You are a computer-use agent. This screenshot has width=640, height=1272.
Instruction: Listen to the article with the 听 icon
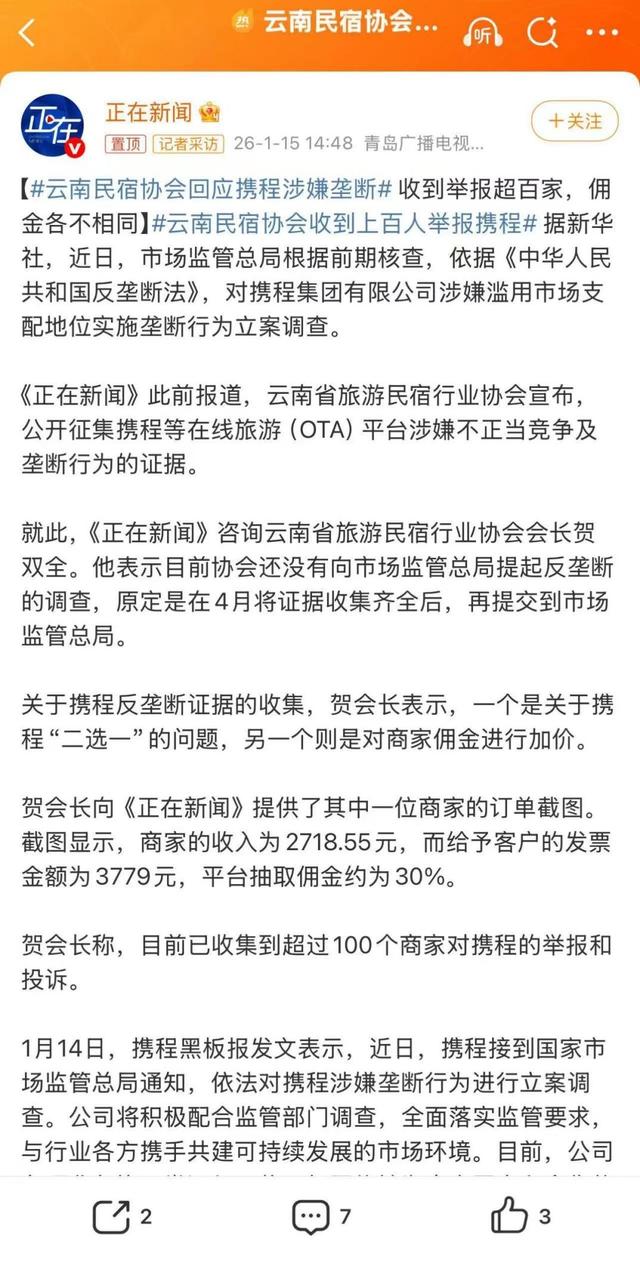point(484,33)
